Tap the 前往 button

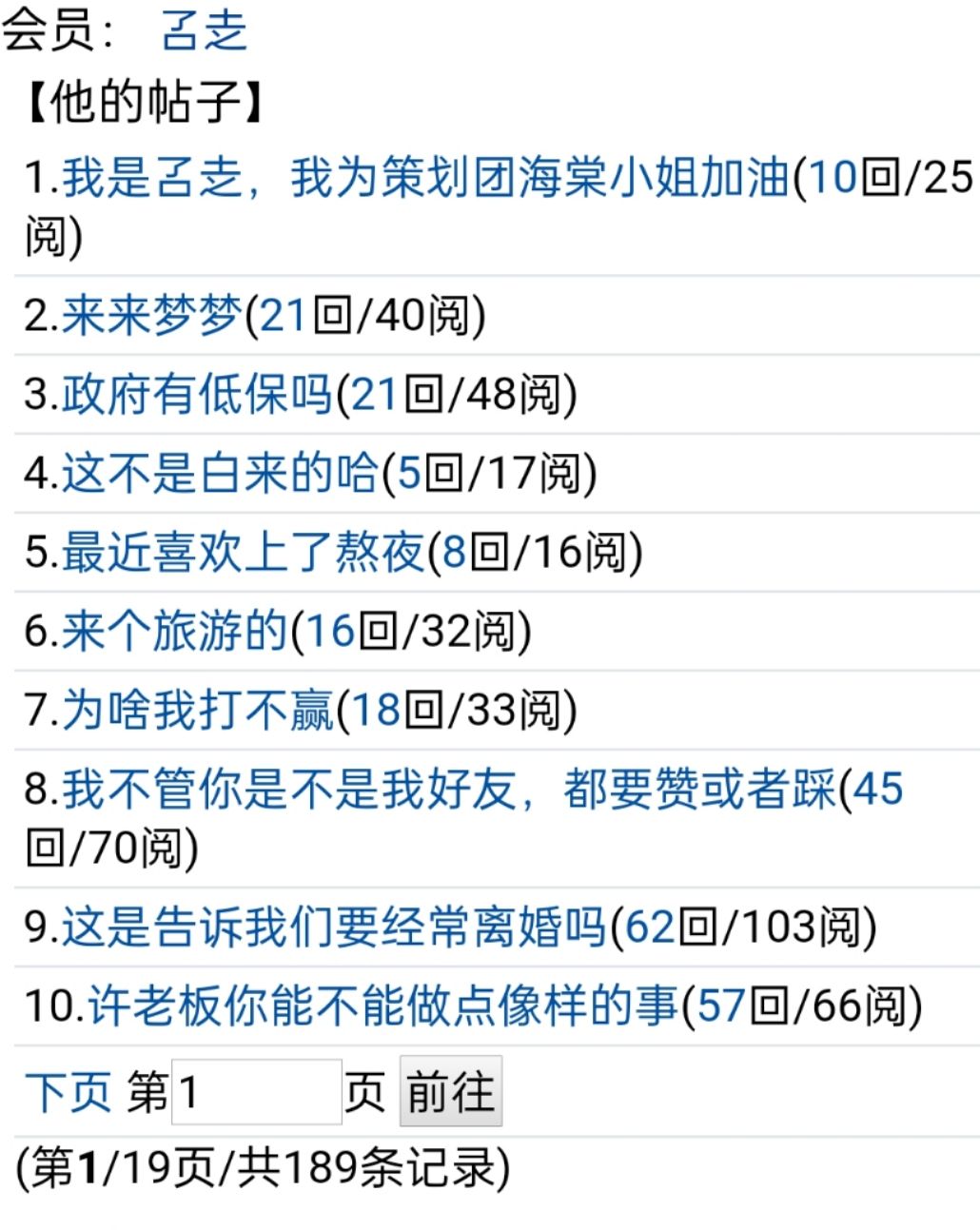(450, 1091)
